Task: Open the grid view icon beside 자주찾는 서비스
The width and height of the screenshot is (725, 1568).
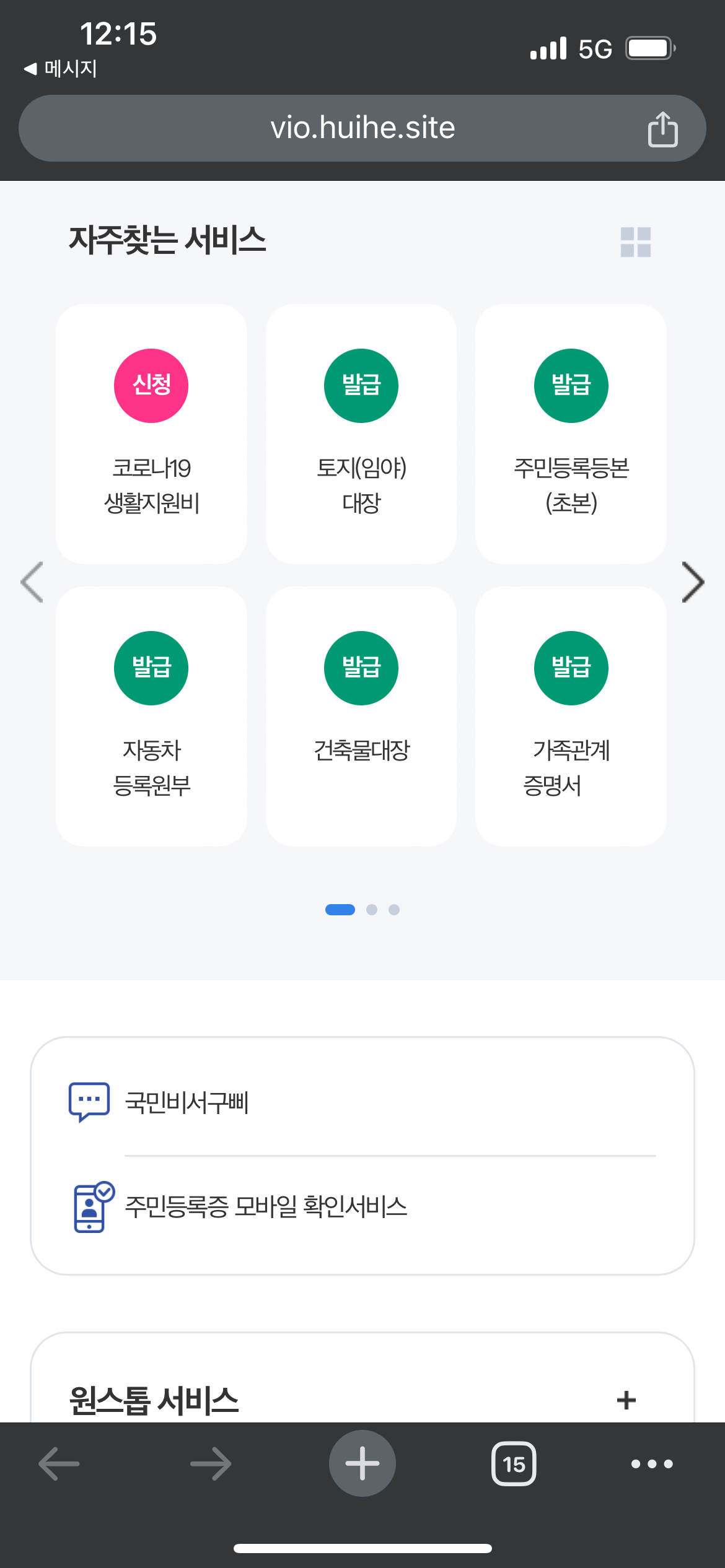Action: click(636, 242)
